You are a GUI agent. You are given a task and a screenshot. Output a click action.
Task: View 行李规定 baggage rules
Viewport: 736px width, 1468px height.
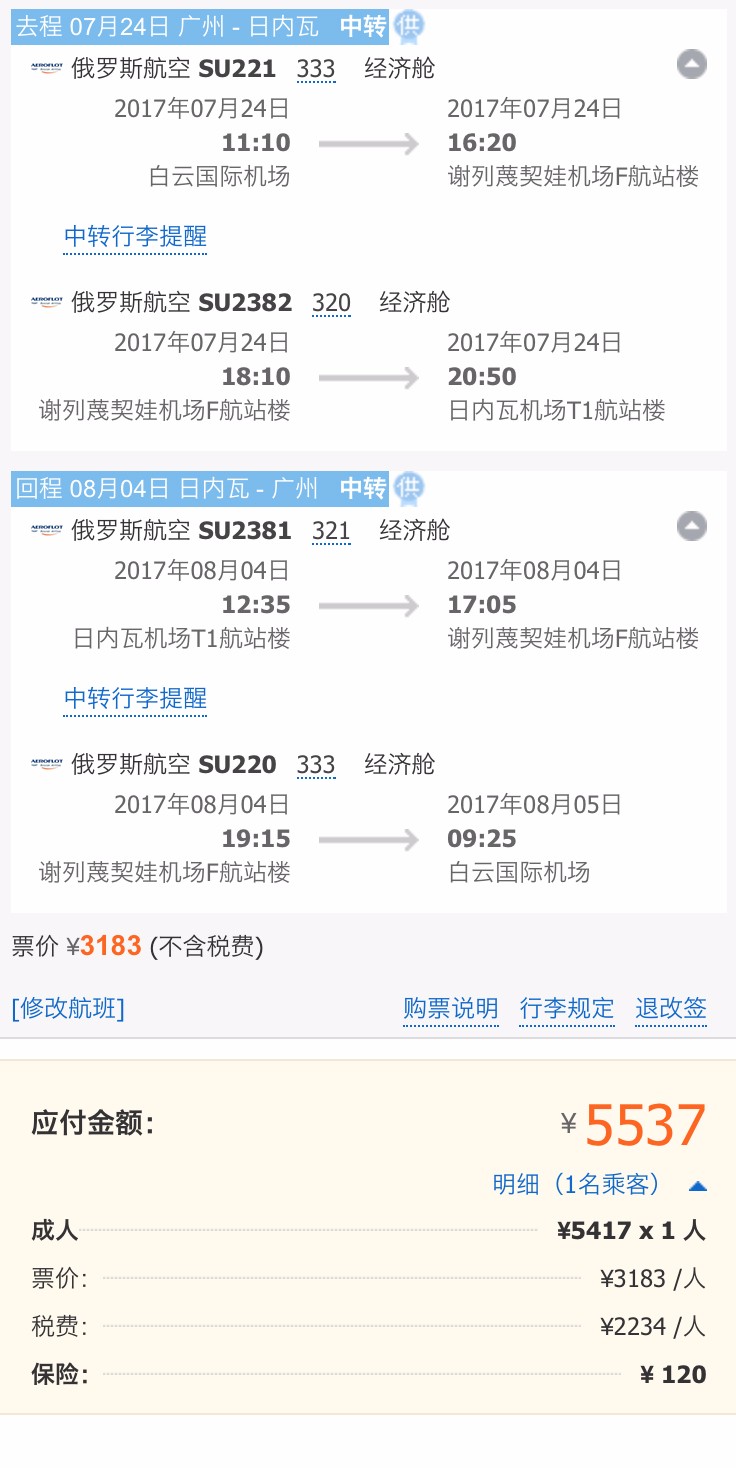click(567, 1008)
